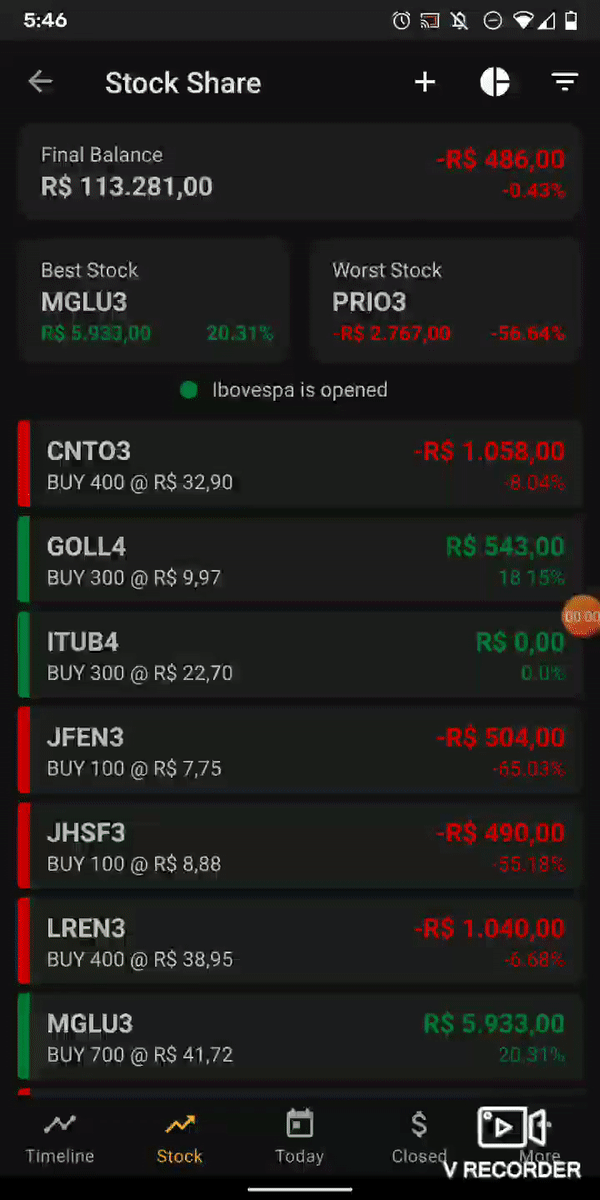Open MGLU3 BUY 700 list entry
Screen dimensions: 600x1200
coord(300,1038)
